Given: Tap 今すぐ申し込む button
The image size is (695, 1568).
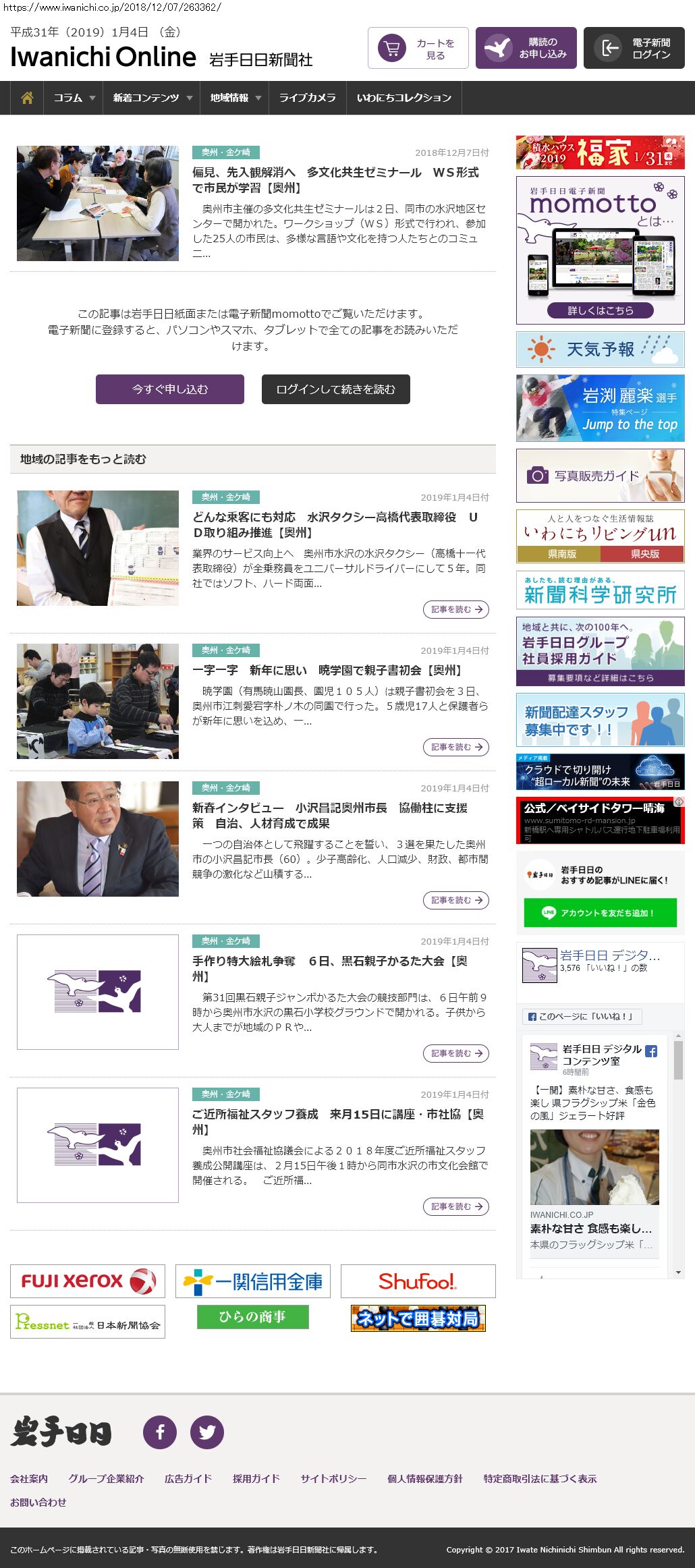Looking at the screenshot, I should tap(169, 389).
